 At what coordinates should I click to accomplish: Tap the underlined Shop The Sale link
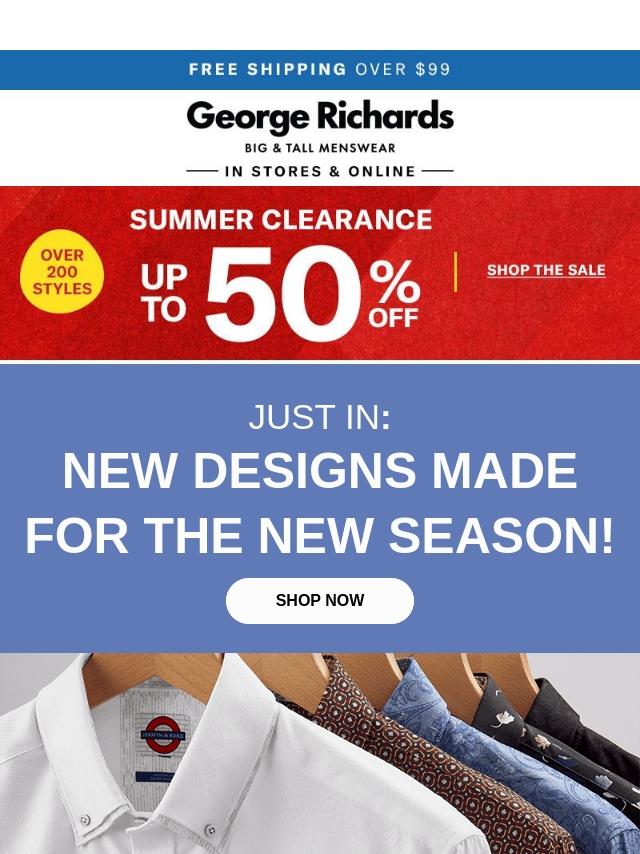[546, 270]
